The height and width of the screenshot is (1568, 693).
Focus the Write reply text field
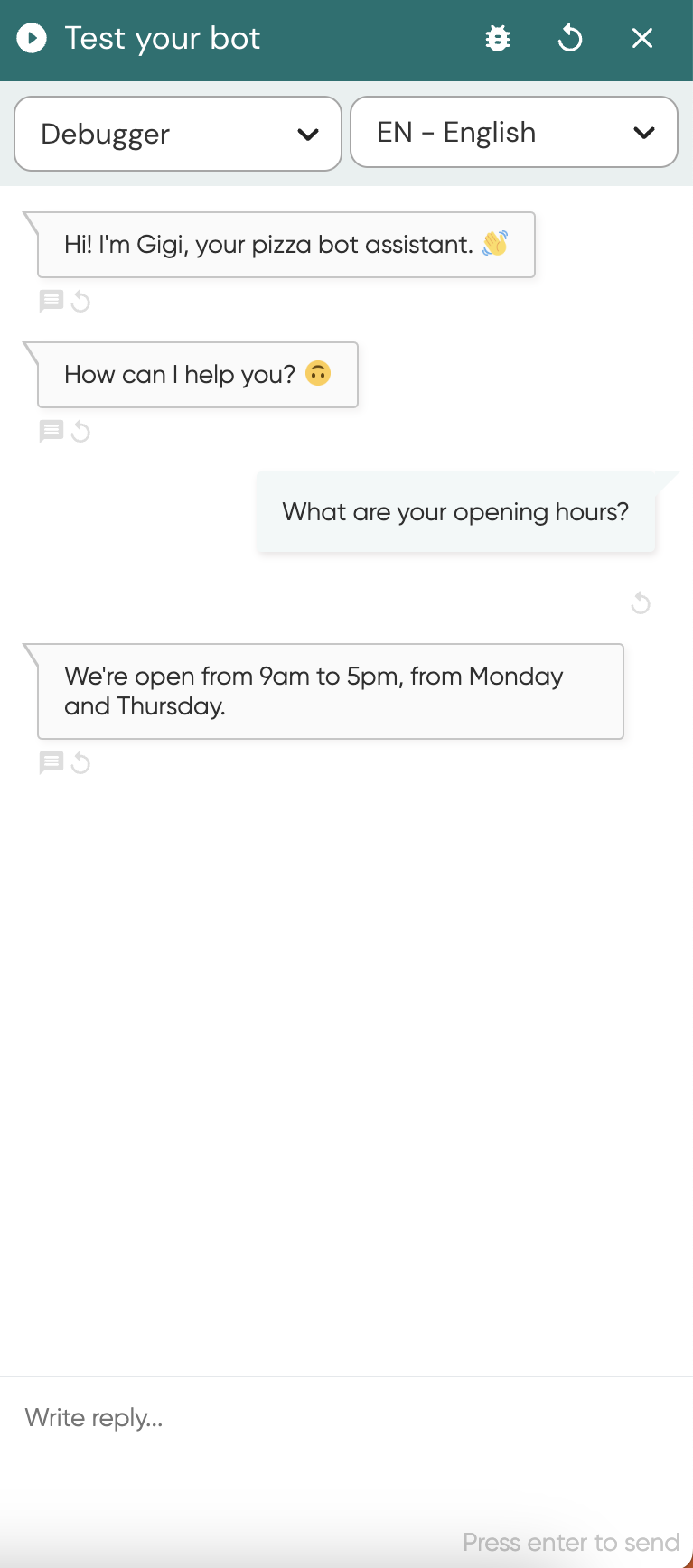pyautogui.click(x=346, y=1418)
